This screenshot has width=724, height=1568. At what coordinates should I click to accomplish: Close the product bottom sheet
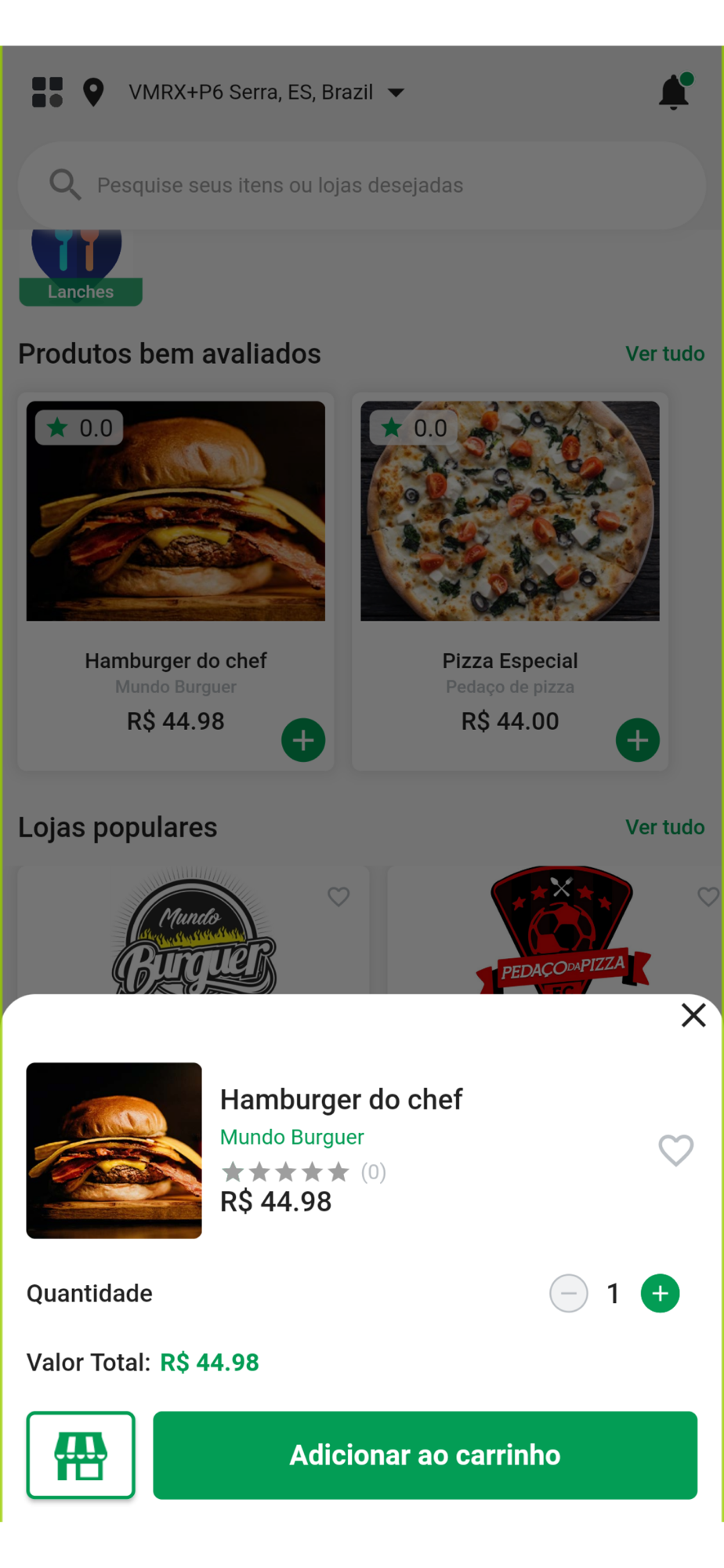(x=693, y=1015)
